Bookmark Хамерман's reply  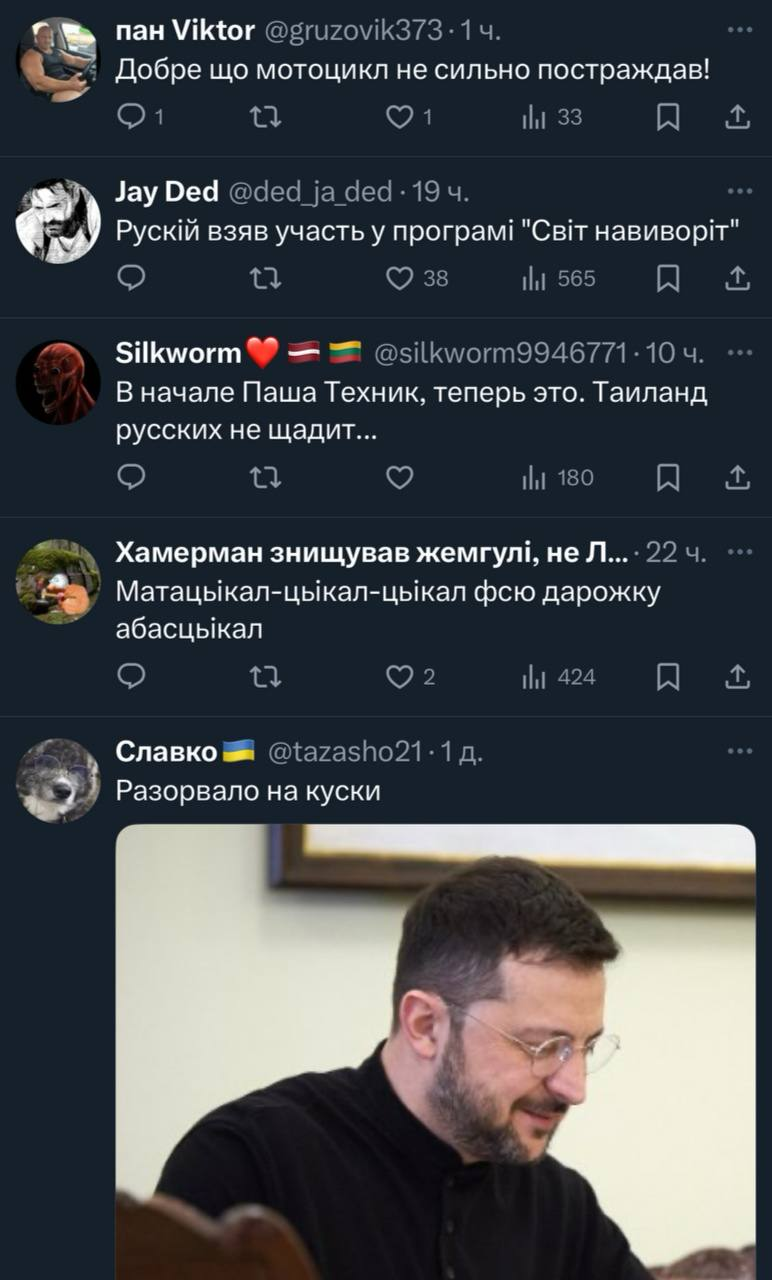pos(668,677)
